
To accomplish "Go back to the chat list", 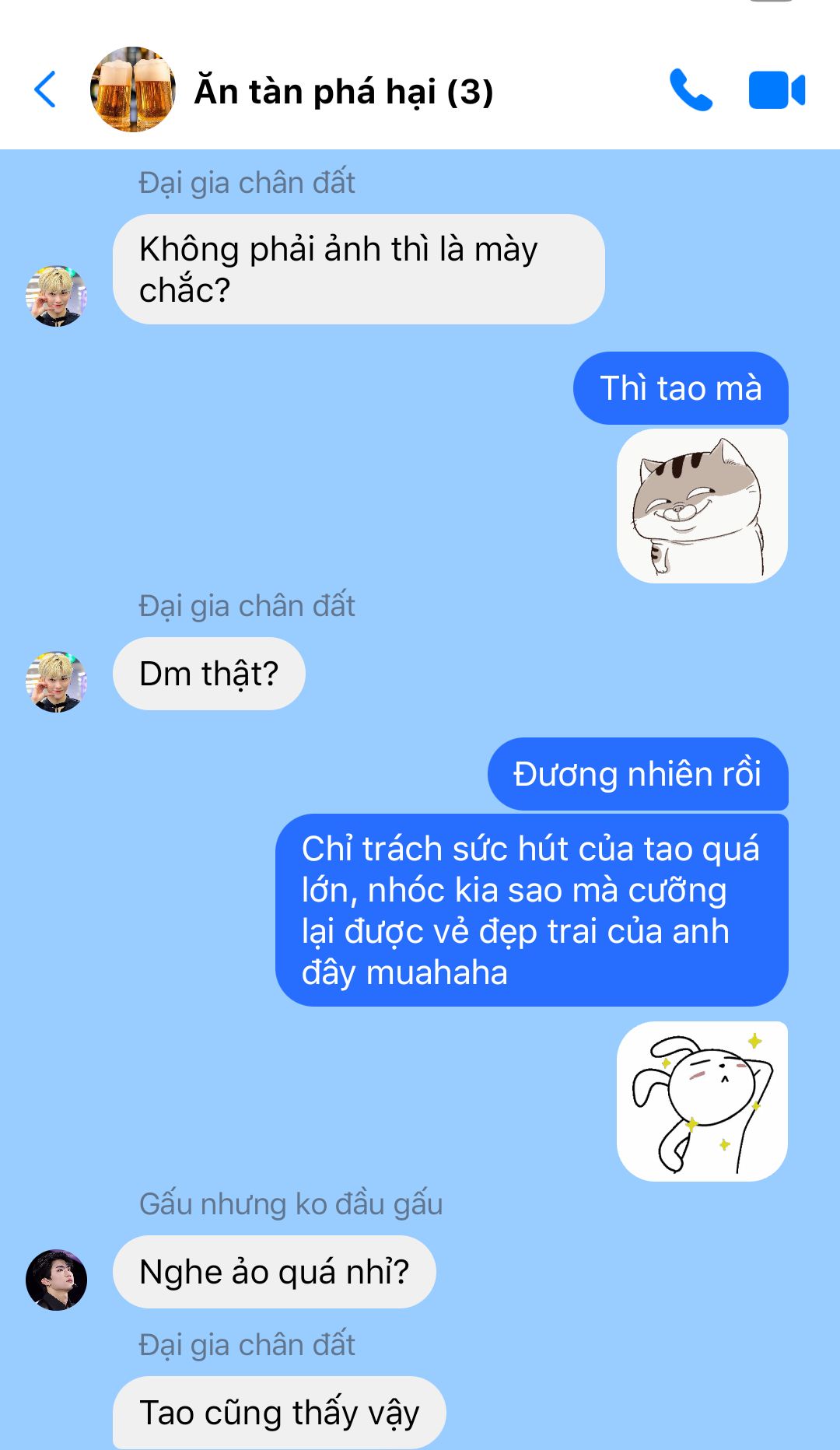I will [45, 90].
